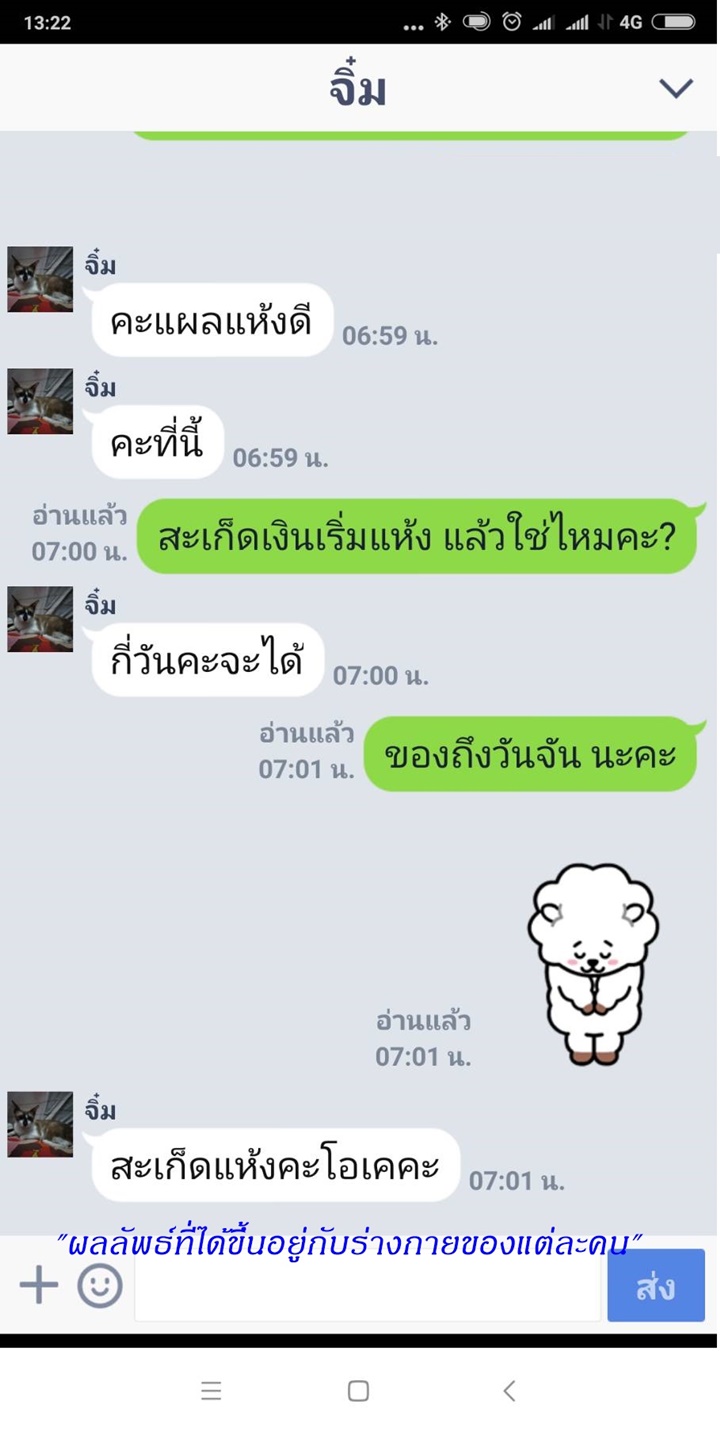Open the bowing white bear sticker
The image size is (720, 1434).
[x=593, y=964]
